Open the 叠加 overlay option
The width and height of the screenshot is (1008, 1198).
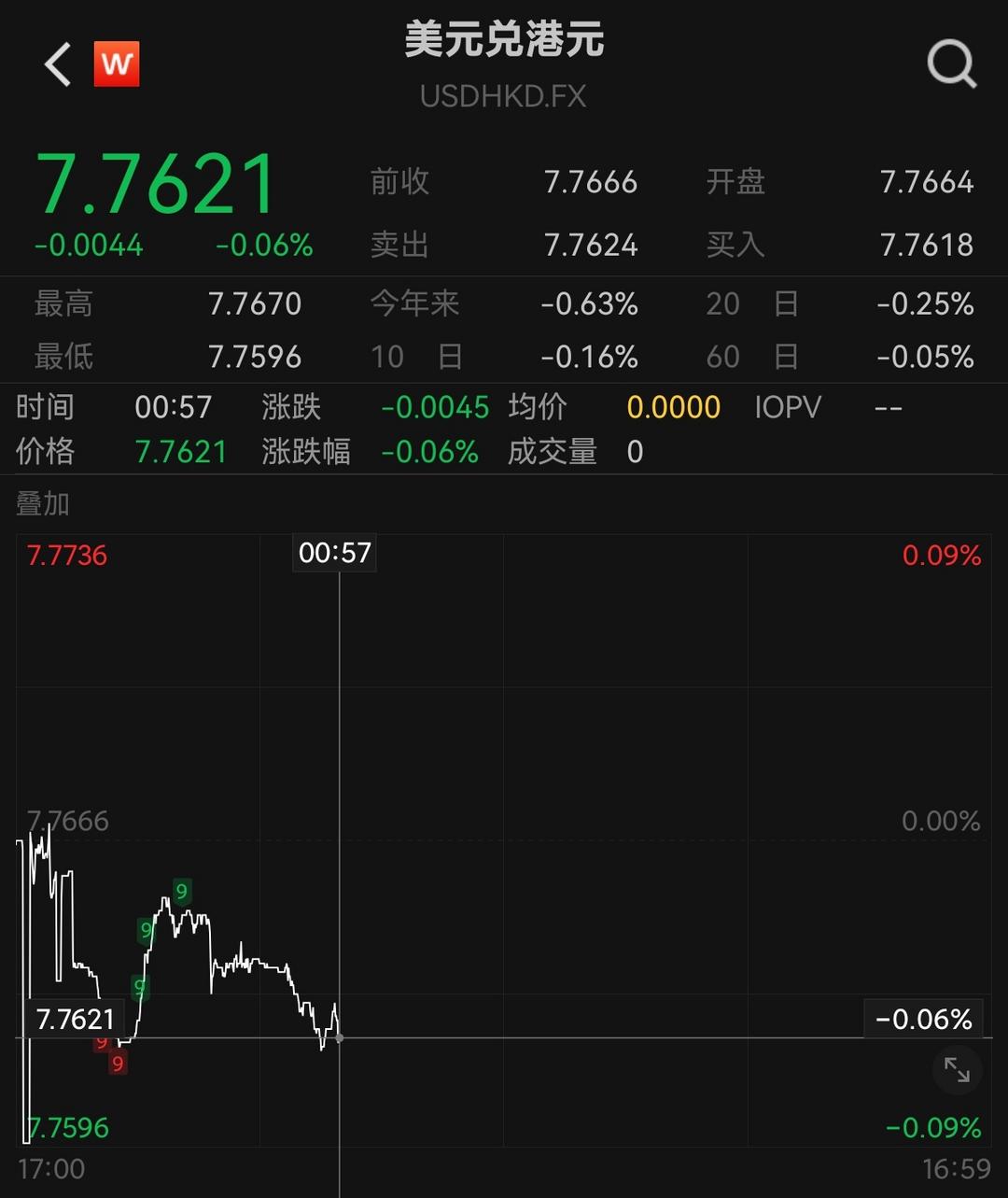(44, 504)
